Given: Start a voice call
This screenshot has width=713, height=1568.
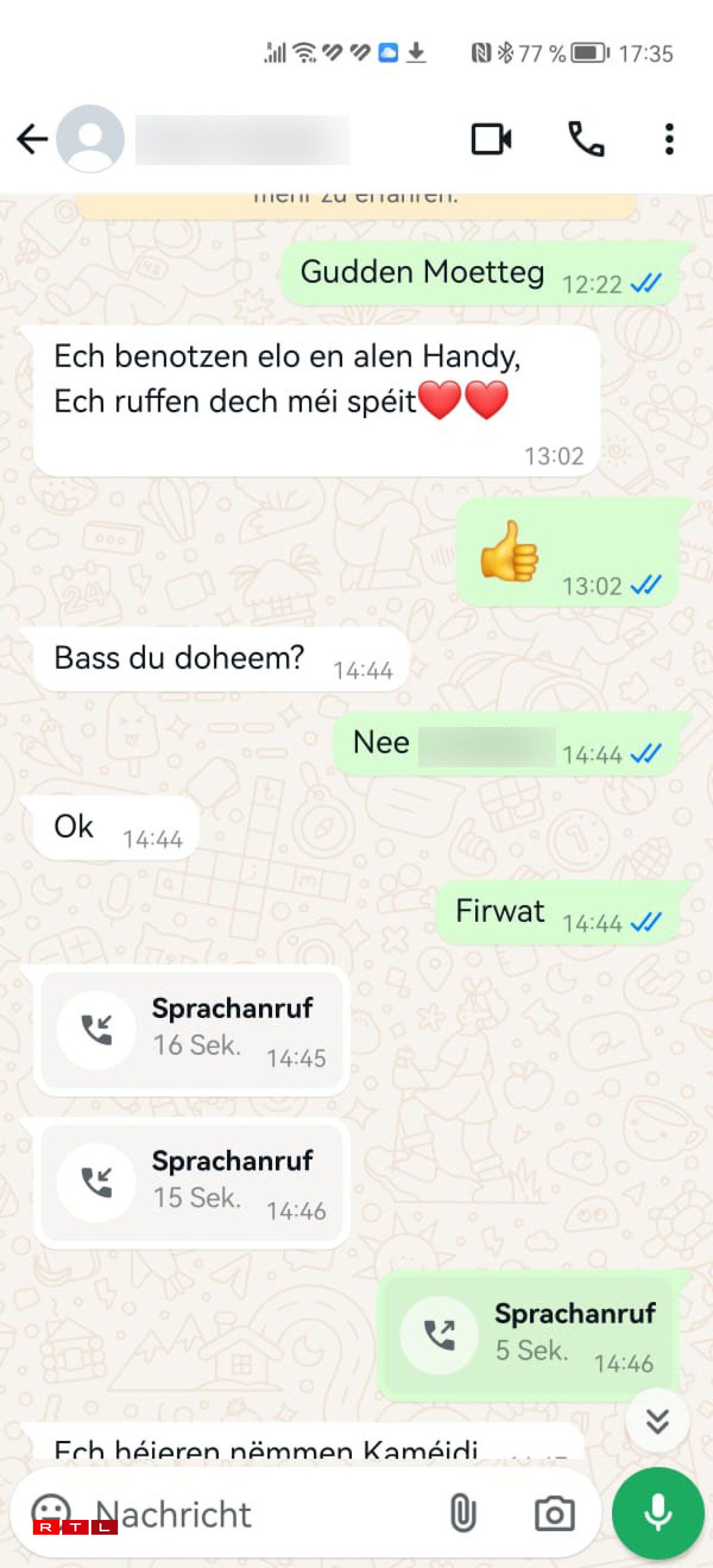Looking at the screenshot, I should [586, 139].
